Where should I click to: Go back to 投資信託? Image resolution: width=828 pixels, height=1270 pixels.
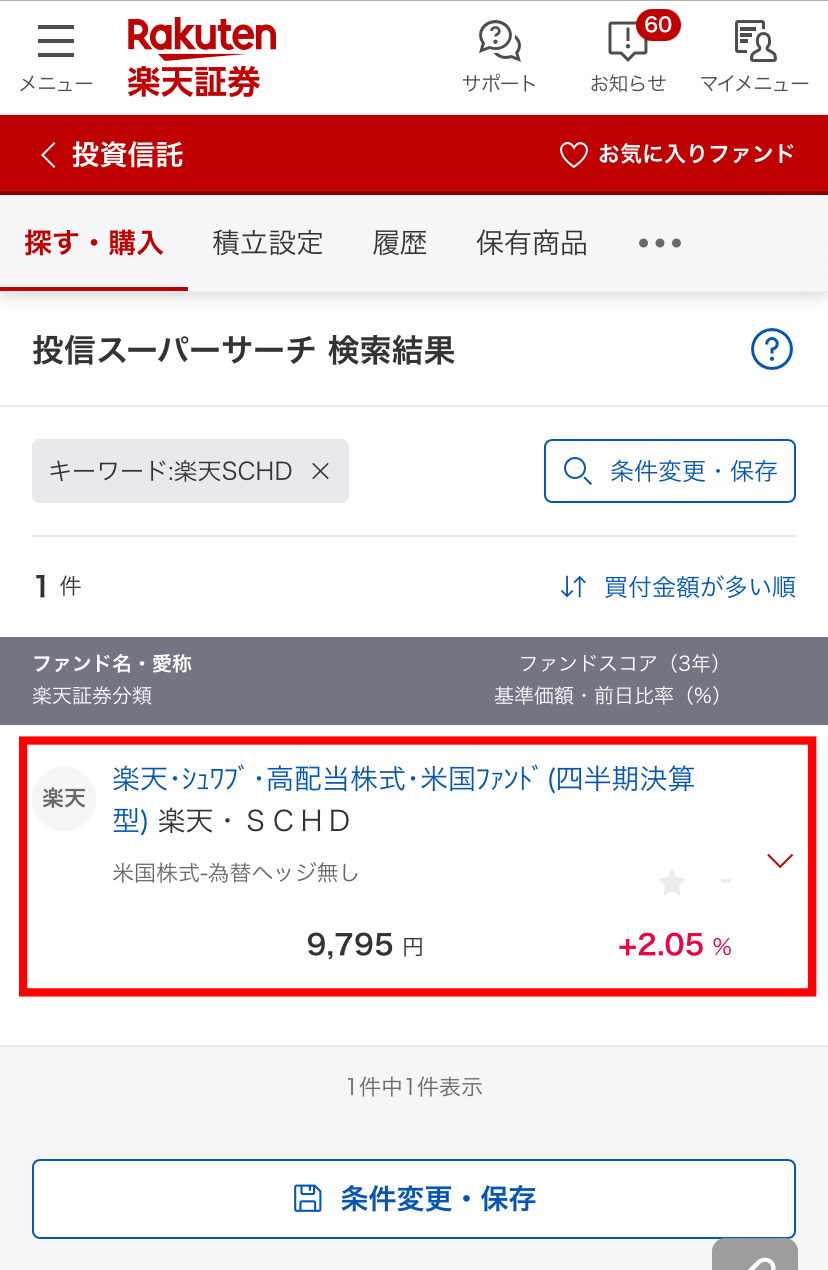tap(110, 155)
